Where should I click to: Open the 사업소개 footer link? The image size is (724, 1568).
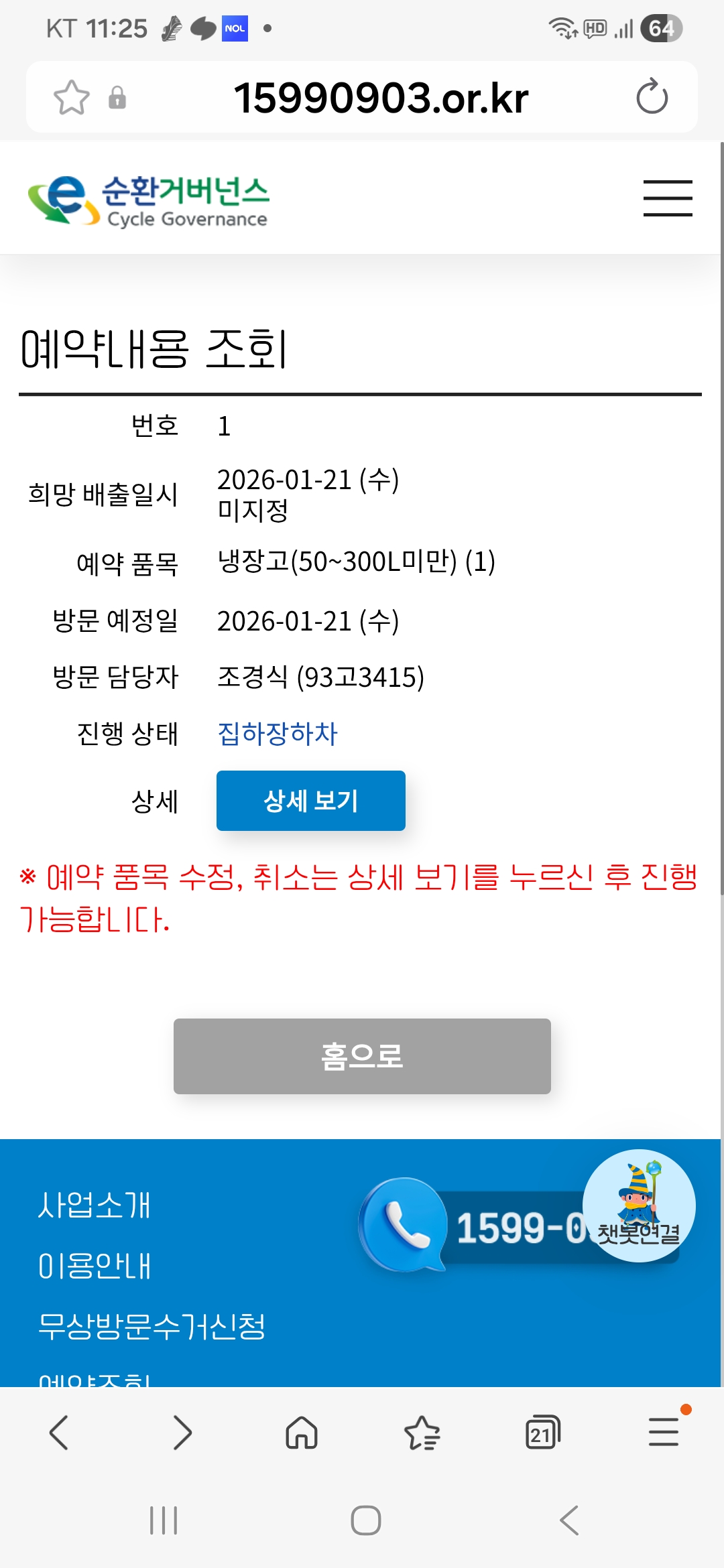(x=95, y=1205)
